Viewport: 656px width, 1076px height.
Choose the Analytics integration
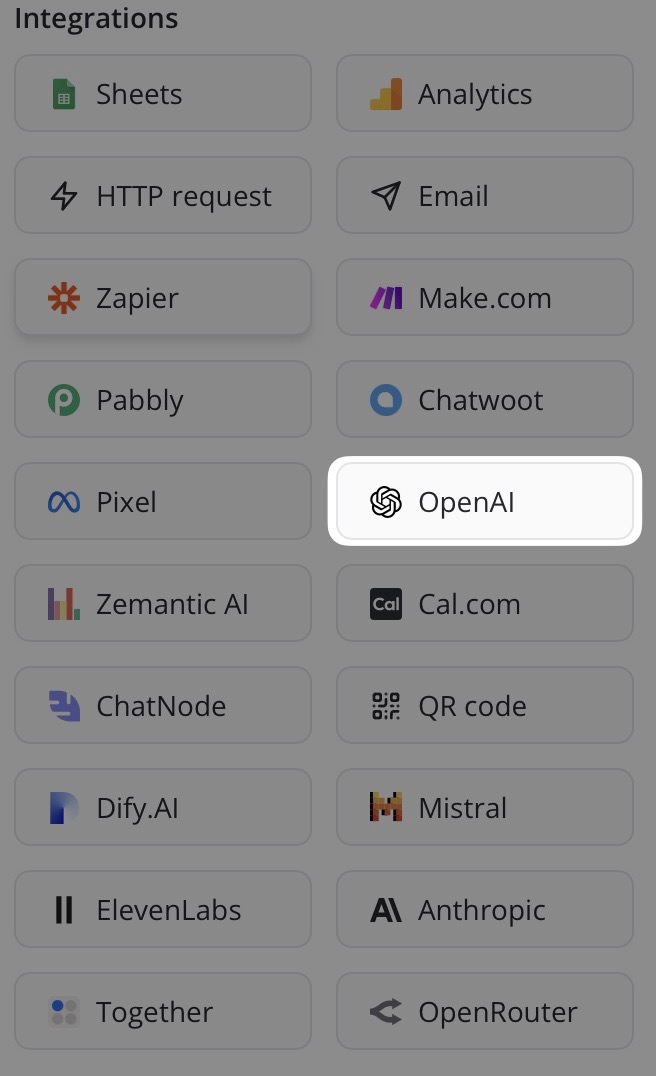pos(484,93)
